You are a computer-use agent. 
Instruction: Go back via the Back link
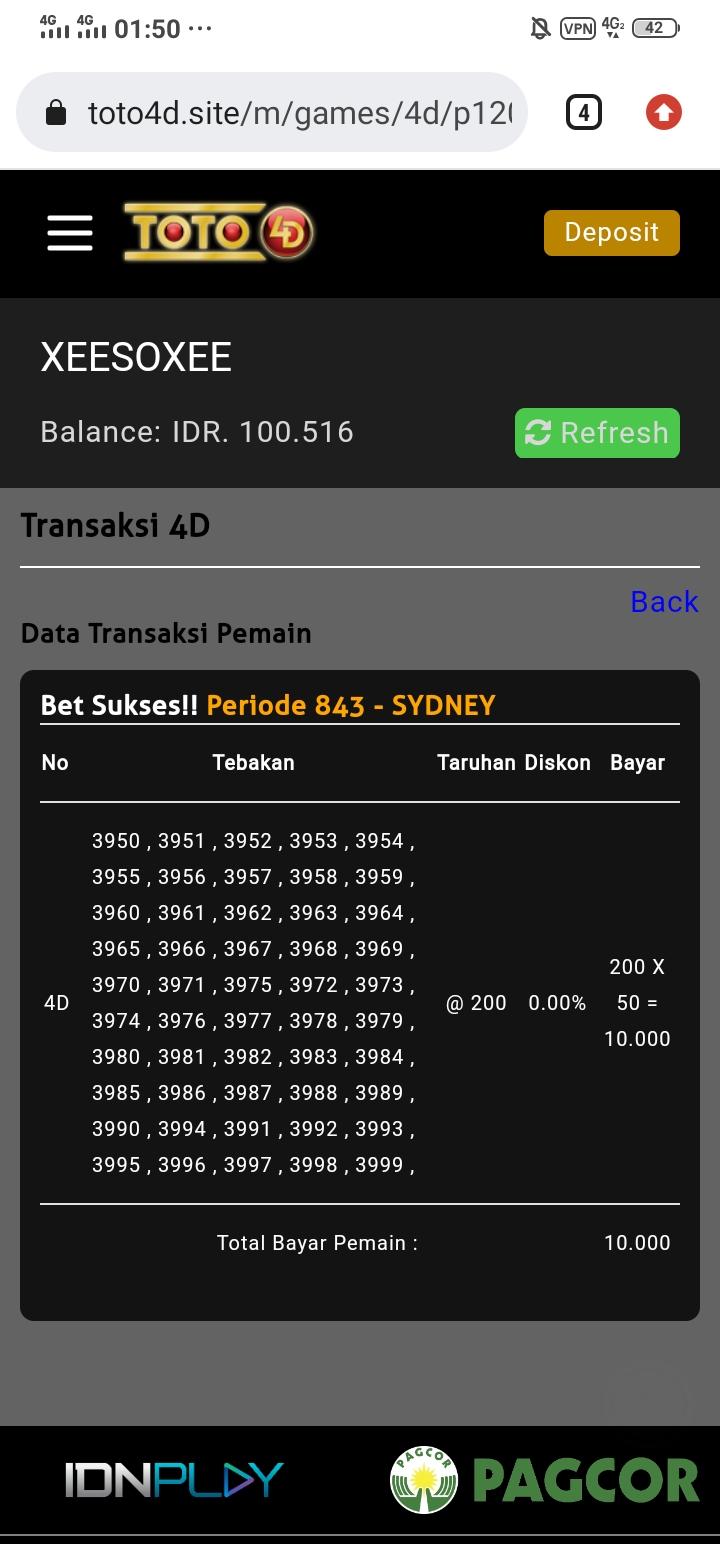pos(664,601)
